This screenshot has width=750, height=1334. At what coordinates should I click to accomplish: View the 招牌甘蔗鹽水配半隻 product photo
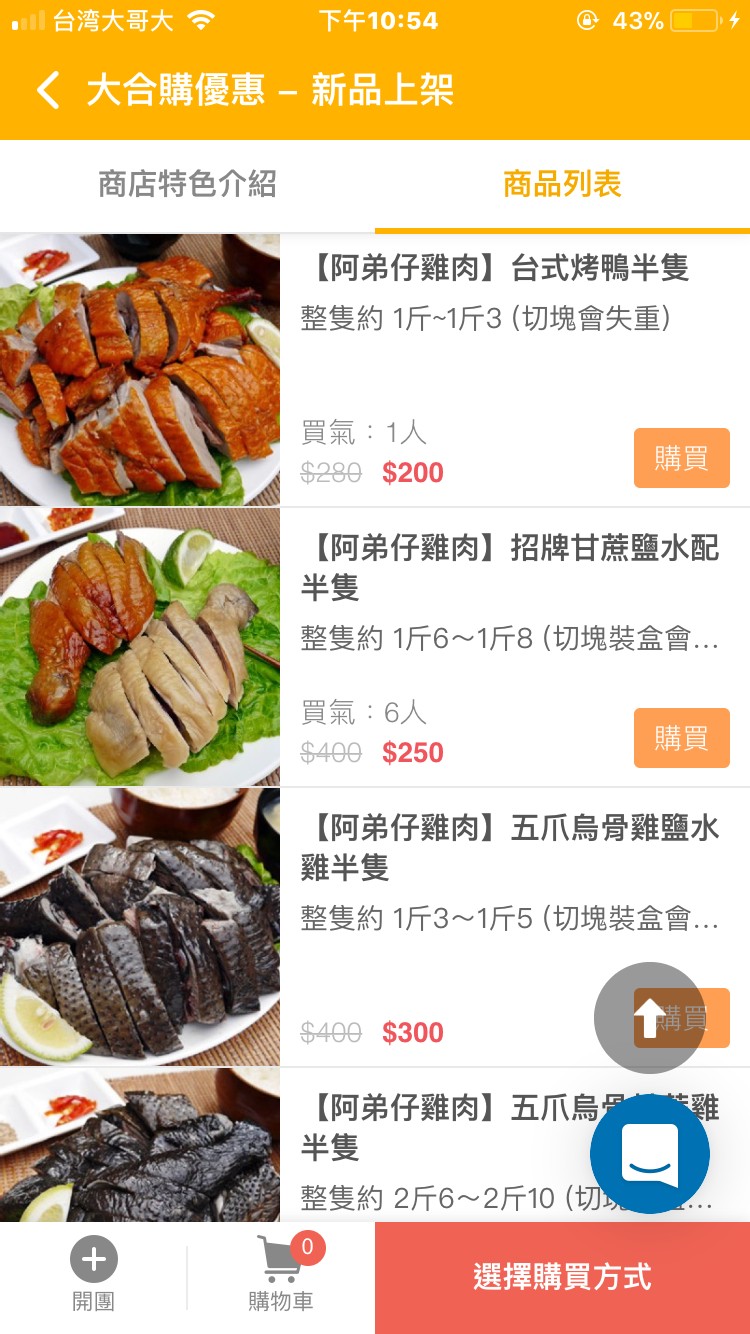(140, 648)
